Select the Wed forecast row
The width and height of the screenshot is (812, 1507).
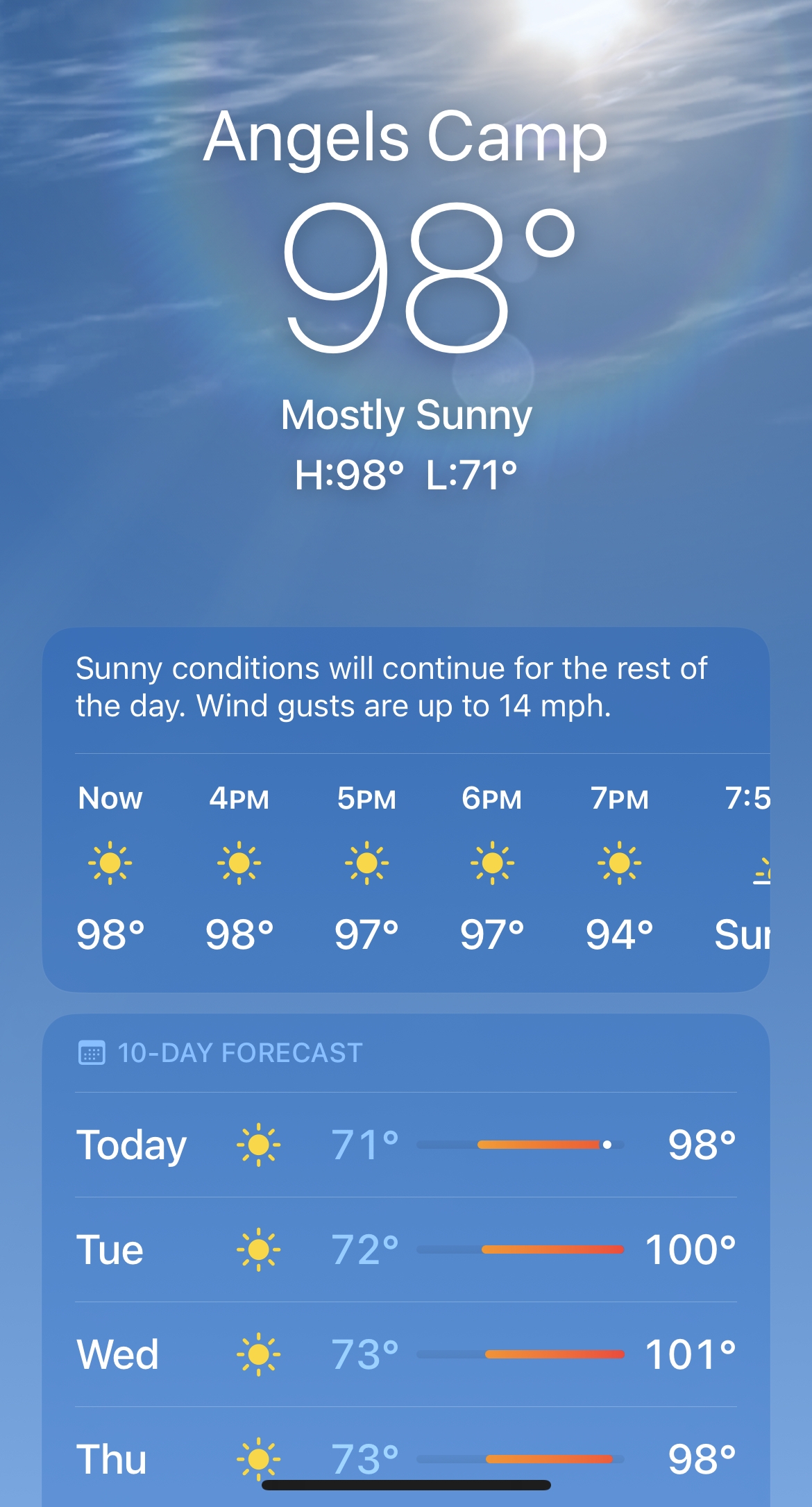tap(405, 1354)
